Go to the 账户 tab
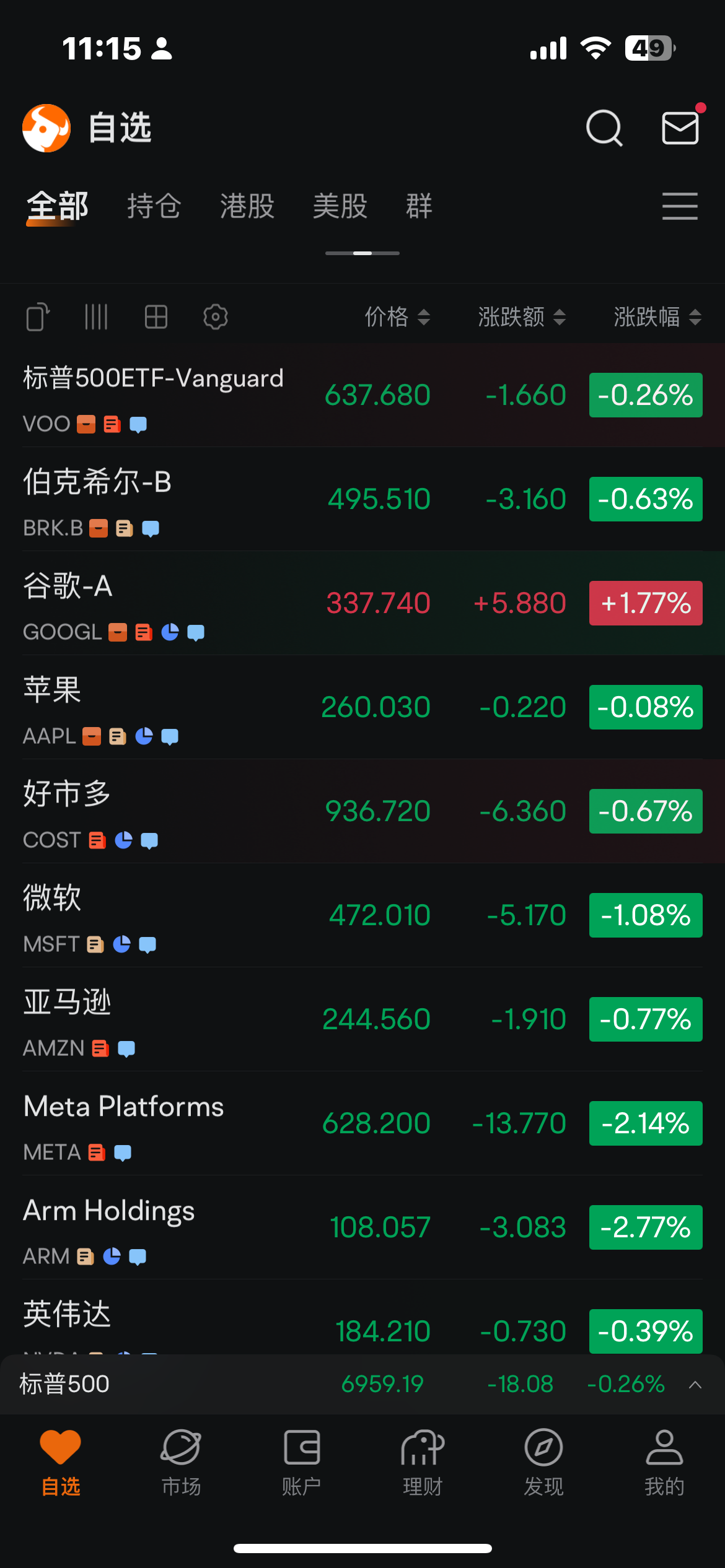Image resolution: width=725 pixels, height=1568 pixels. pos(302,1463)
